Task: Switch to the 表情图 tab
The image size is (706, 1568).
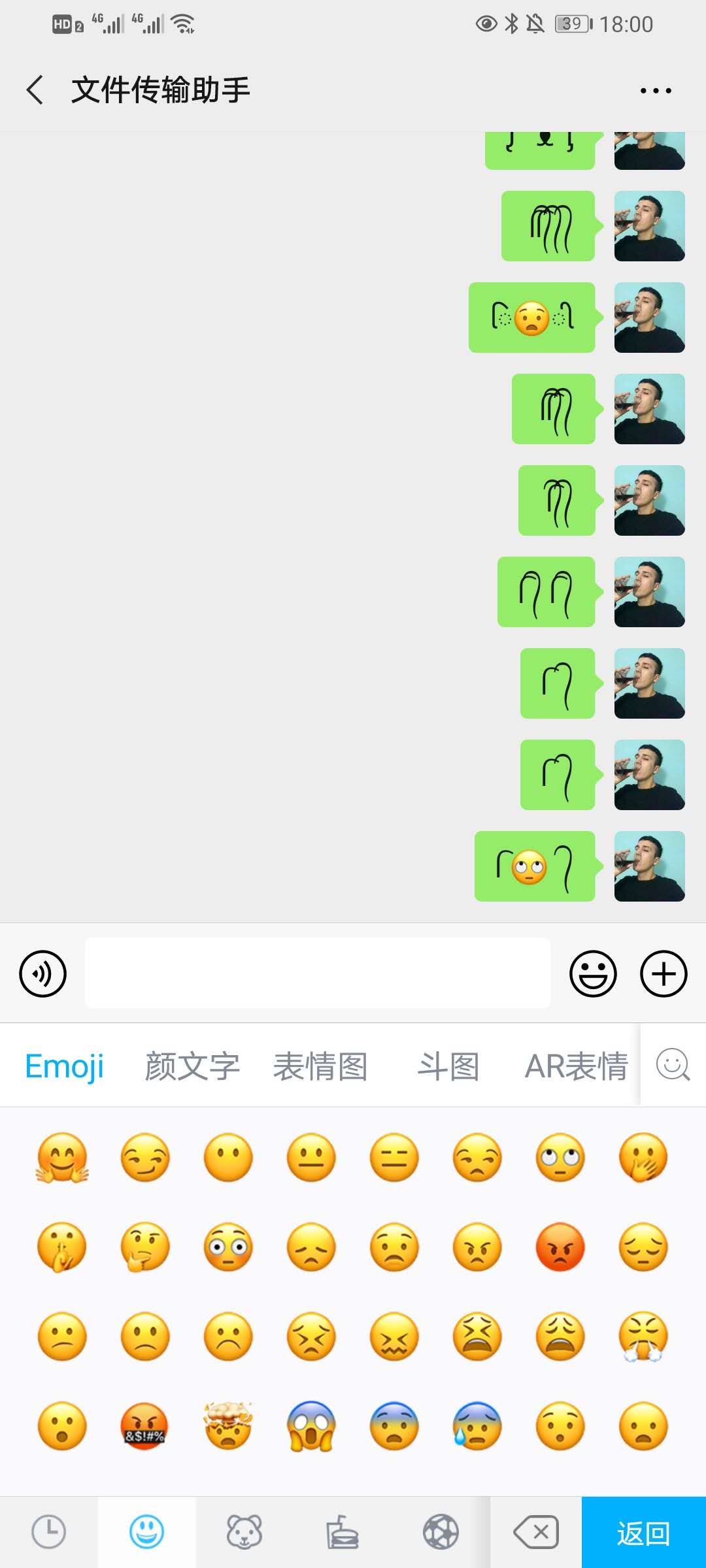Action: tap(320, 1066)
